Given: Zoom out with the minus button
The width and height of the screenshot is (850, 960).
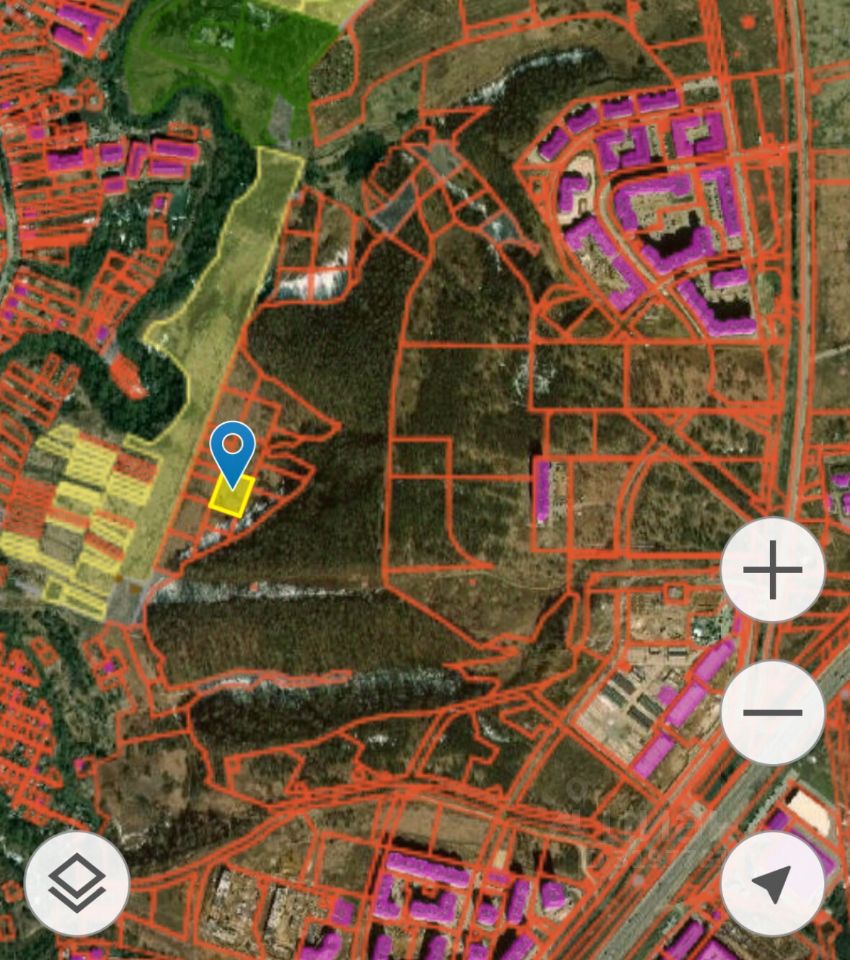Looking at the screenshot, I should point(772,713).
